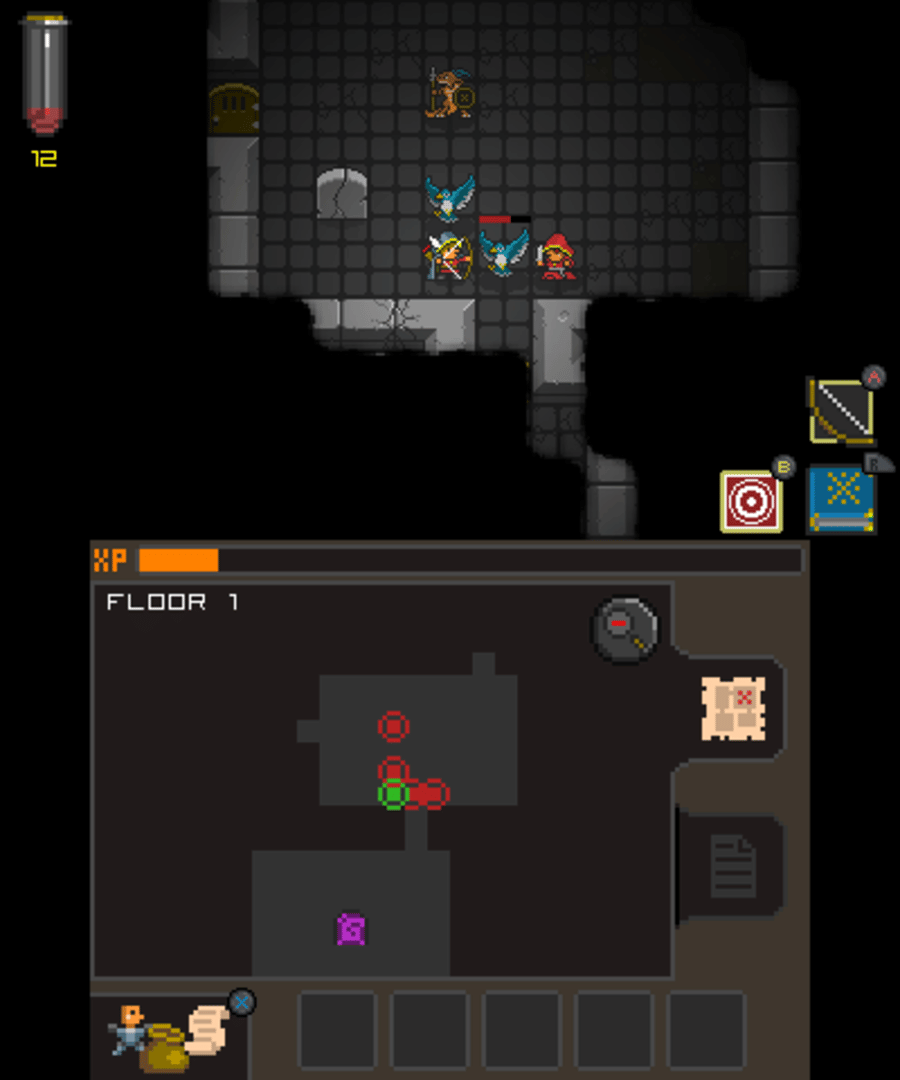Fire the bow and arrow skill
Screen dimensions: 900x1080
841,411
